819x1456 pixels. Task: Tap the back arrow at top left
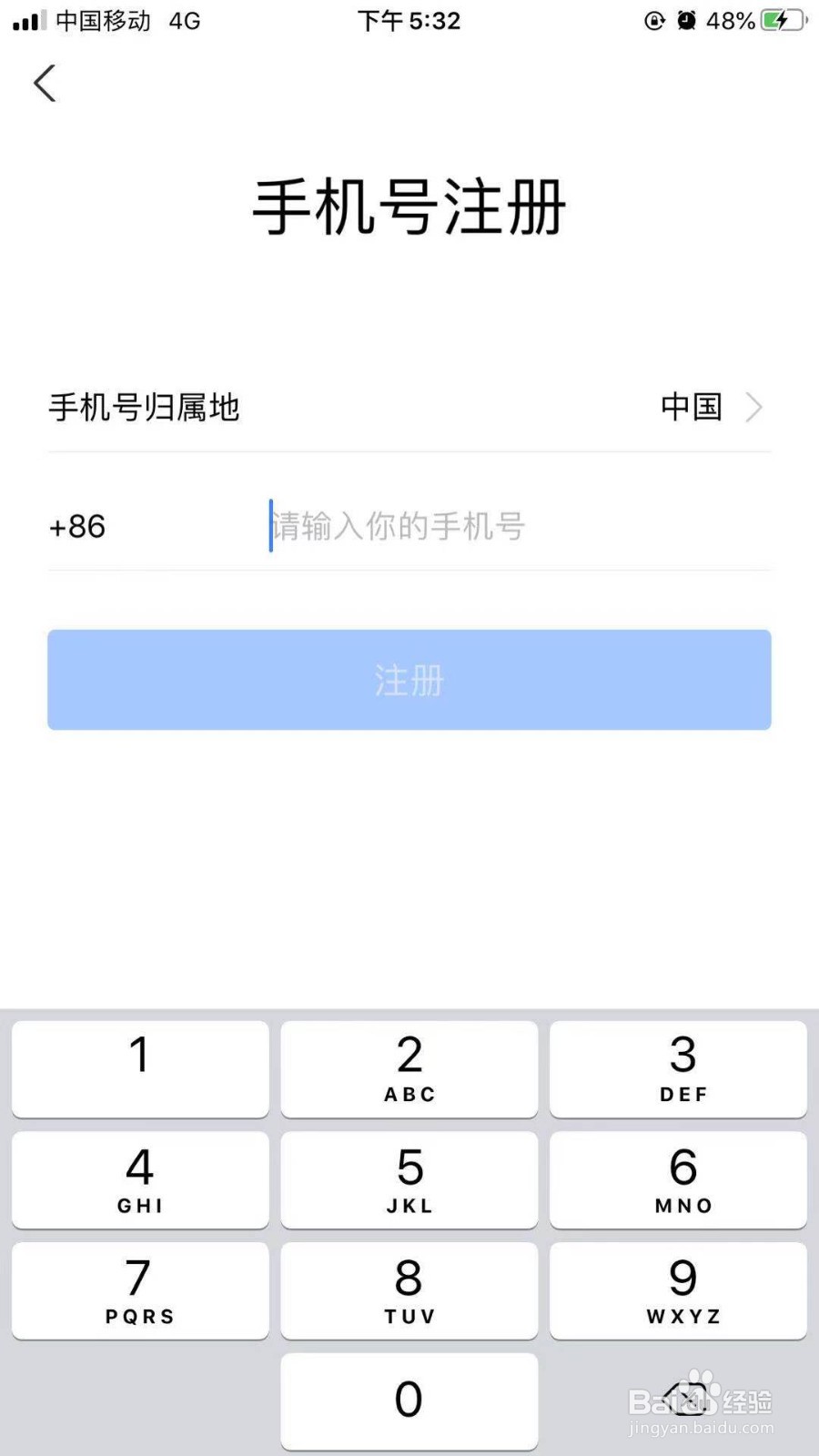tap(45, 83)
